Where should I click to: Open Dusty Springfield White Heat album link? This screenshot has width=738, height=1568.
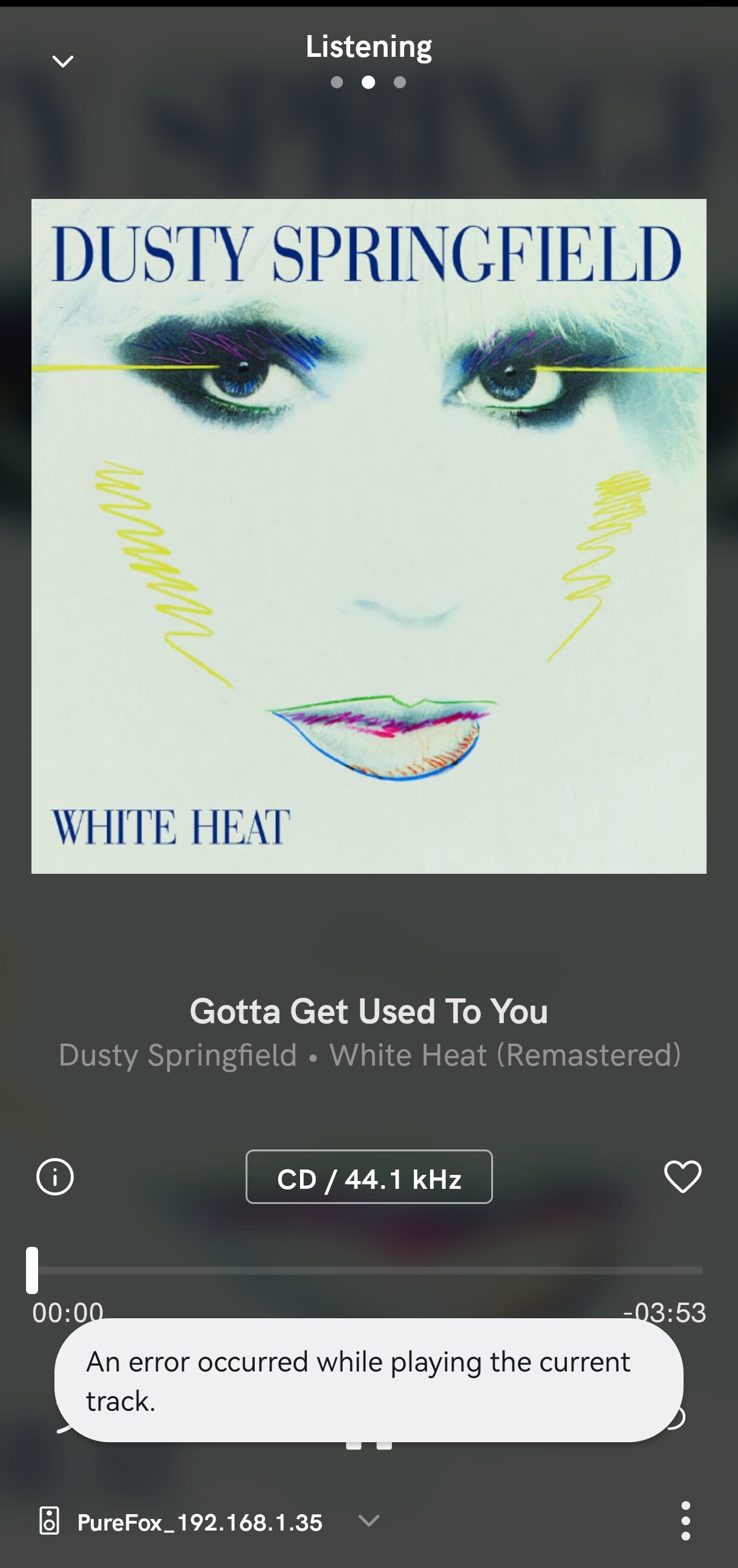tap(504, 1055)
